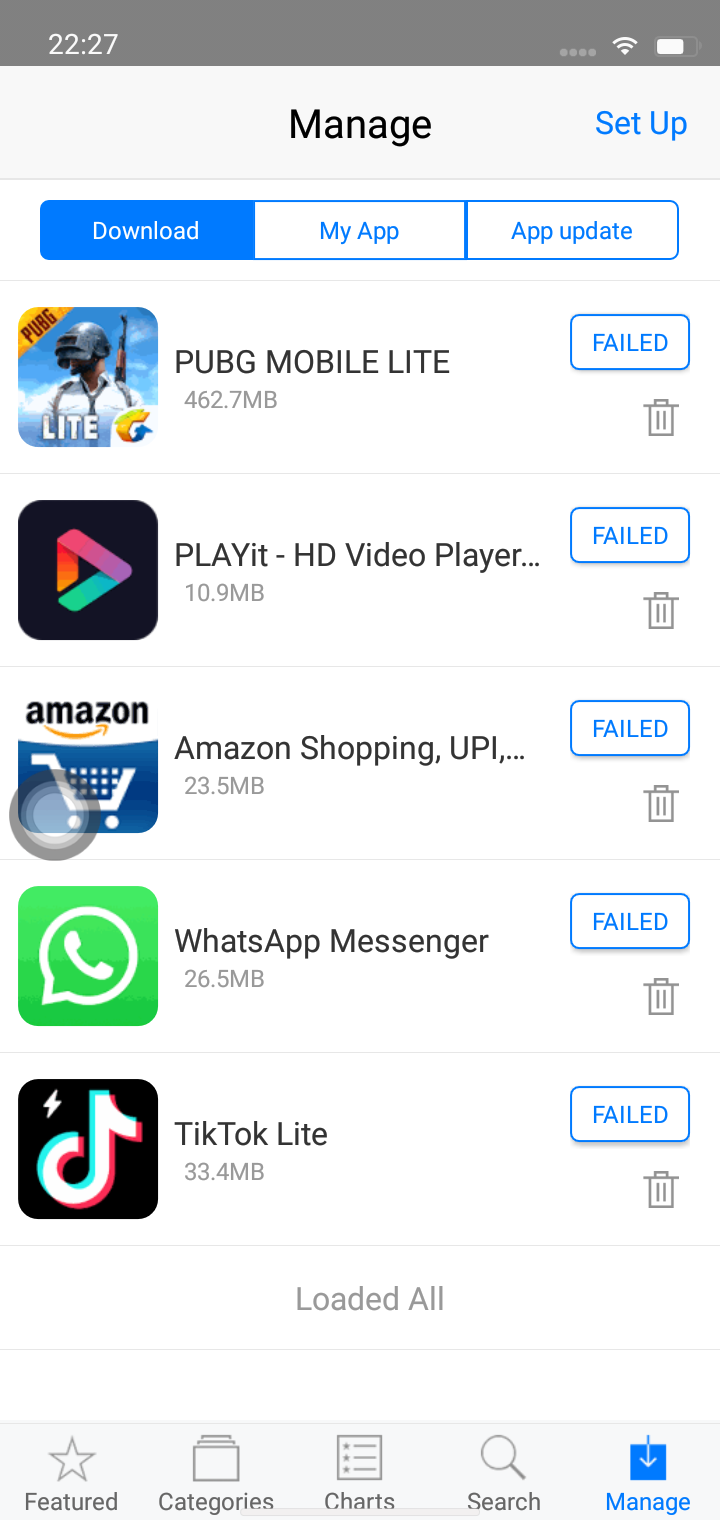This screenshot has height=1520, width=720.
Task: Switch to the Charts tab
Action: pyautogui.click(x=359, y=1474)
